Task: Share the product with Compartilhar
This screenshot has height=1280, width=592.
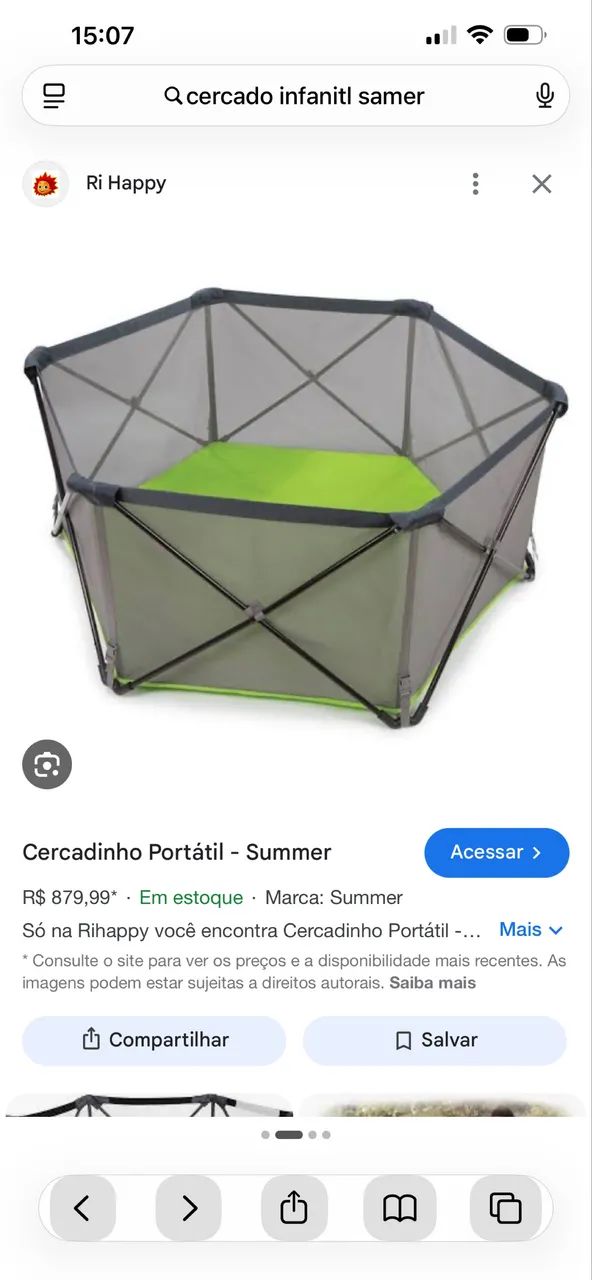Action: pos(154,1040)
